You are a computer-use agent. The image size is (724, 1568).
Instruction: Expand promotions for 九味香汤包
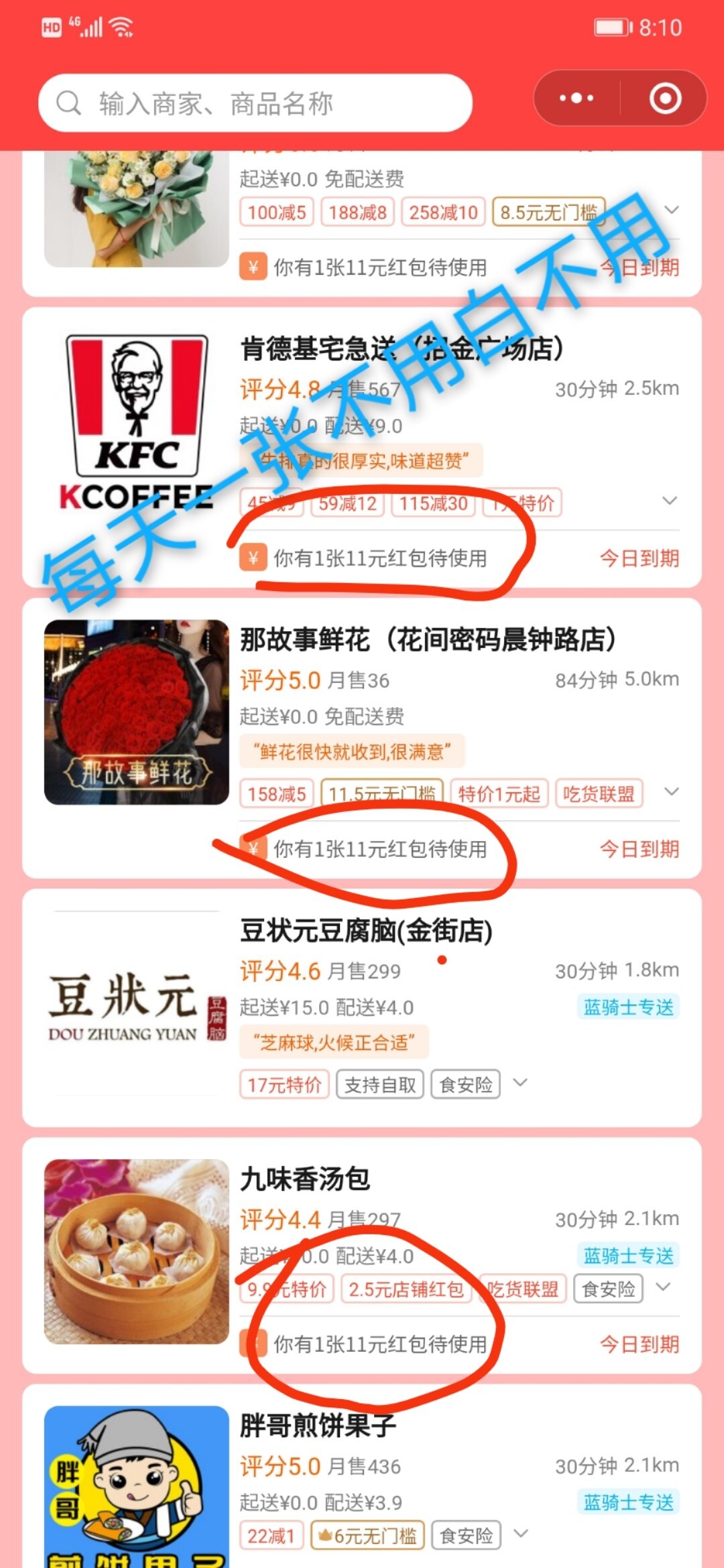tap(663, 1287)
